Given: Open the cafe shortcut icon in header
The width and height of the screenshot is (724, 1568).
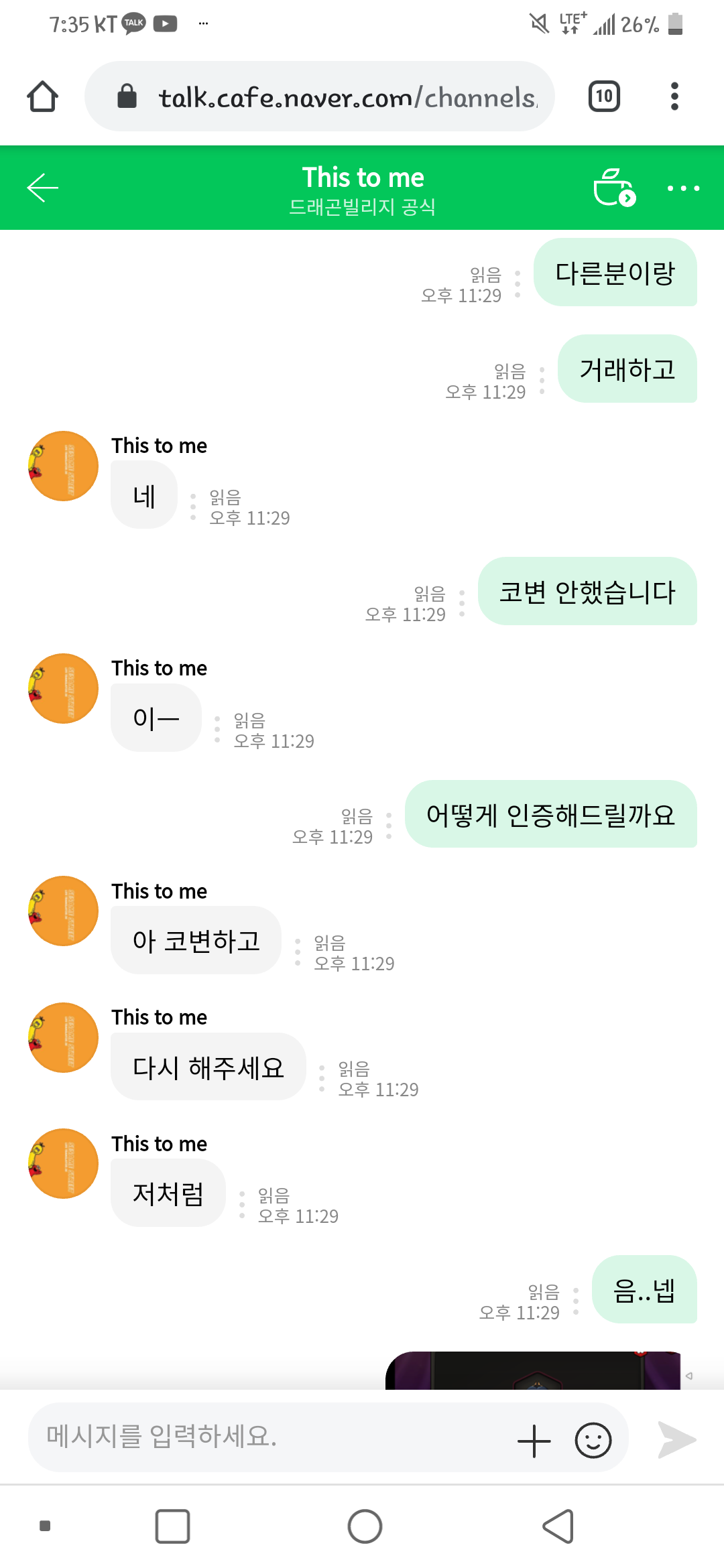Looking at the screenshot, I should 614,188.
